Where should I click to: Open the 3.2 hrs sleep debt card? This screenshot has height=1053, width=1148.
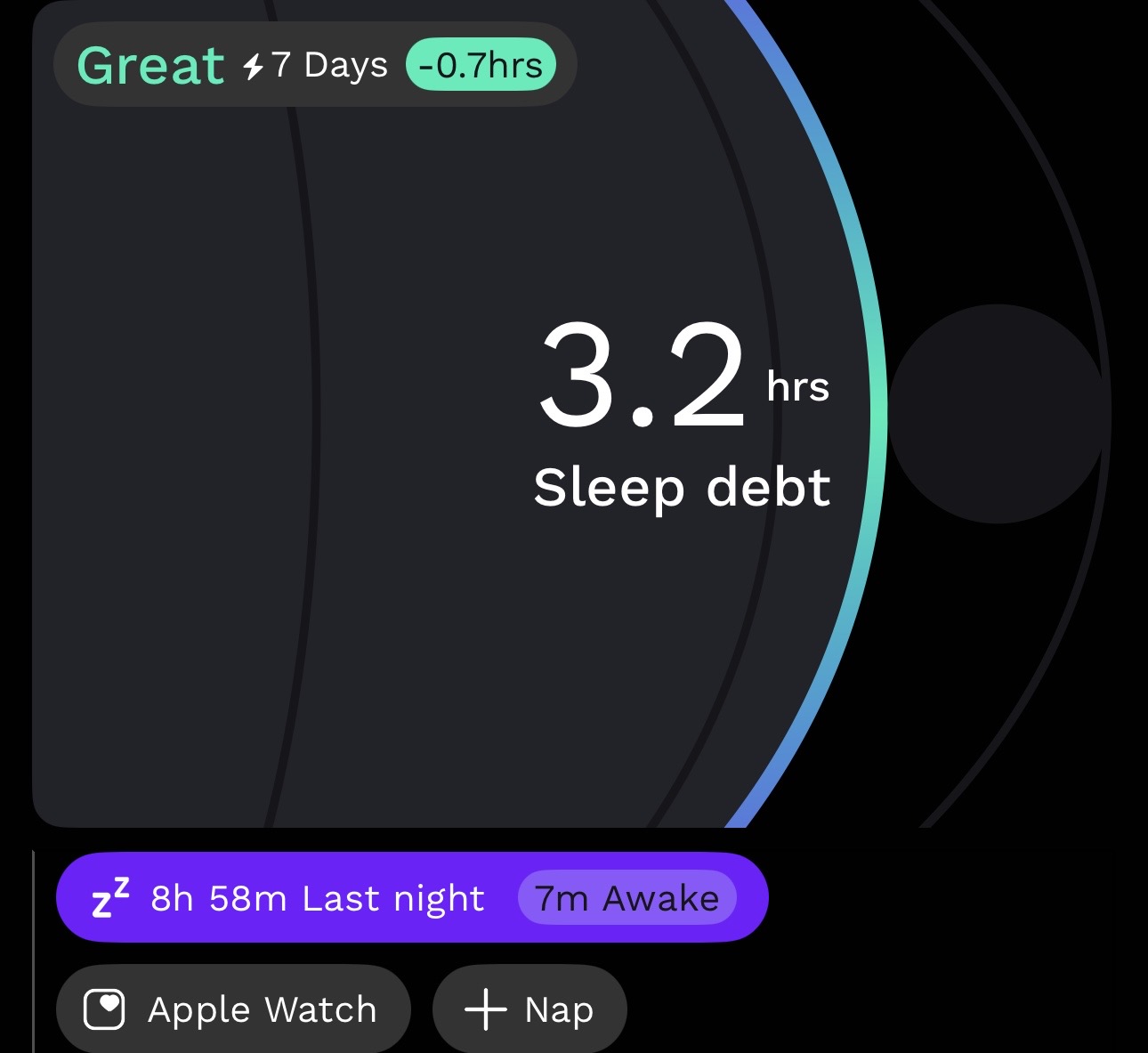pyautogui.click(x=682, y=414)
